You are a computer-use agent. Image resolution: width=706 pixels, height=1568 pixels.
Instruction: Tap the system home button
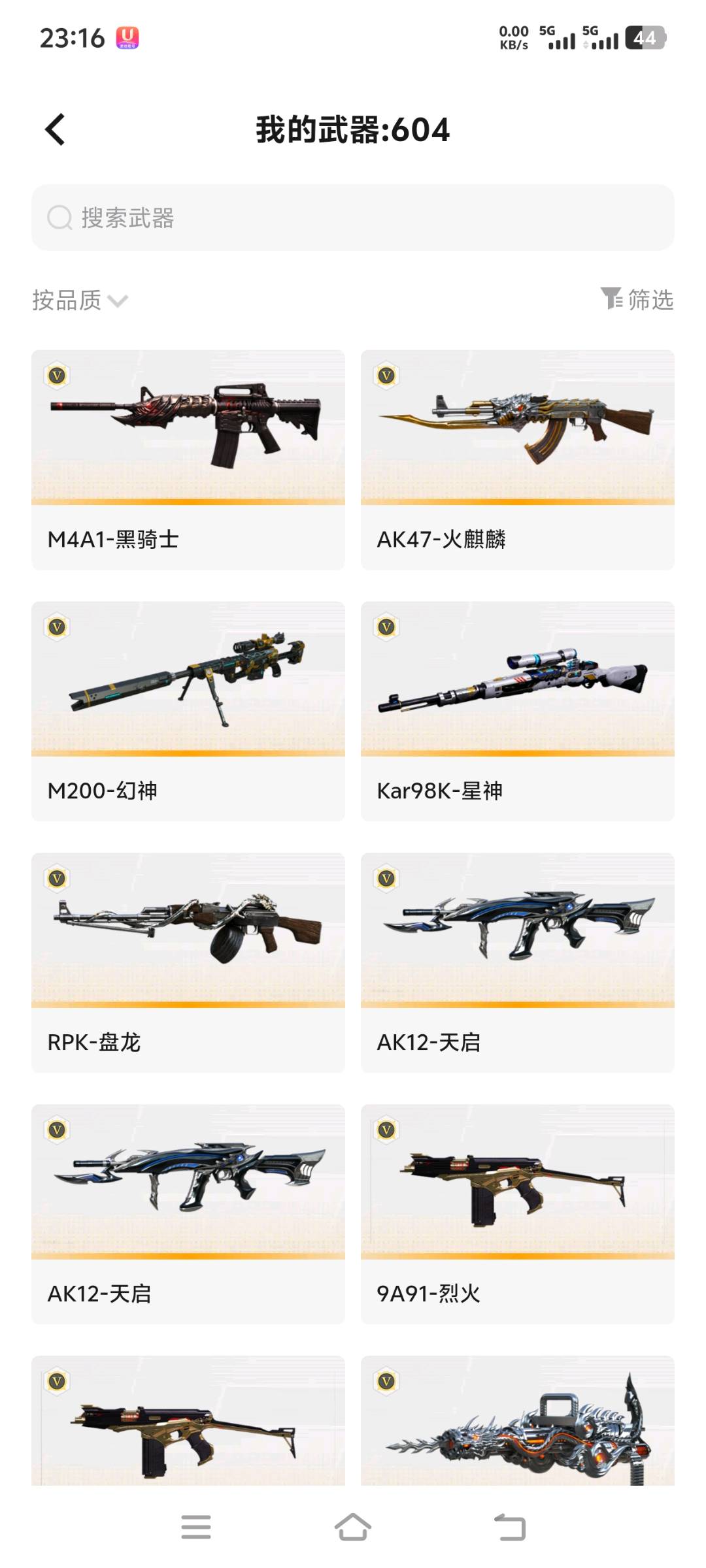pos(353,1527)
